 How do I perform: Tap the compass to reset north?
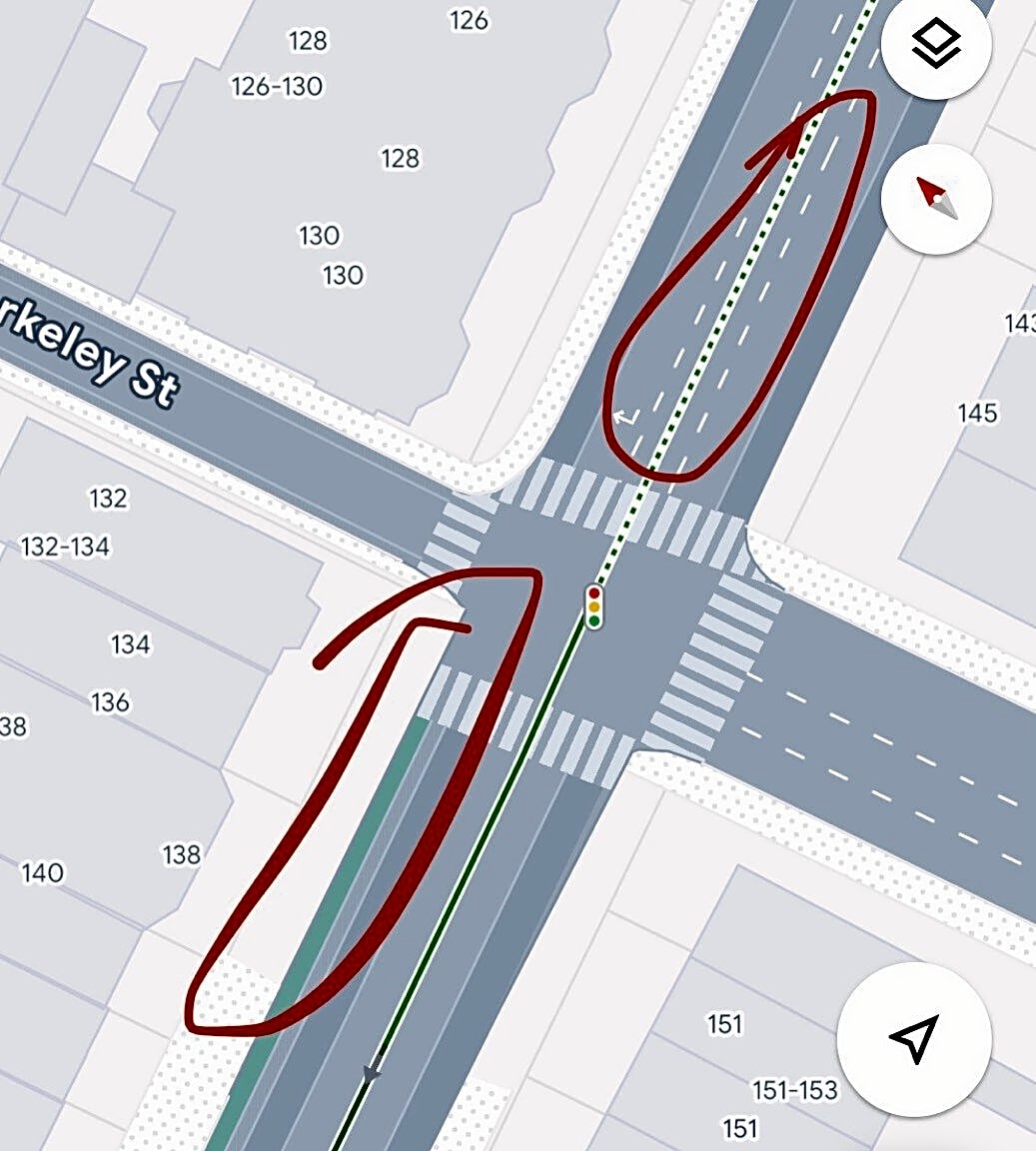[936, 199]
